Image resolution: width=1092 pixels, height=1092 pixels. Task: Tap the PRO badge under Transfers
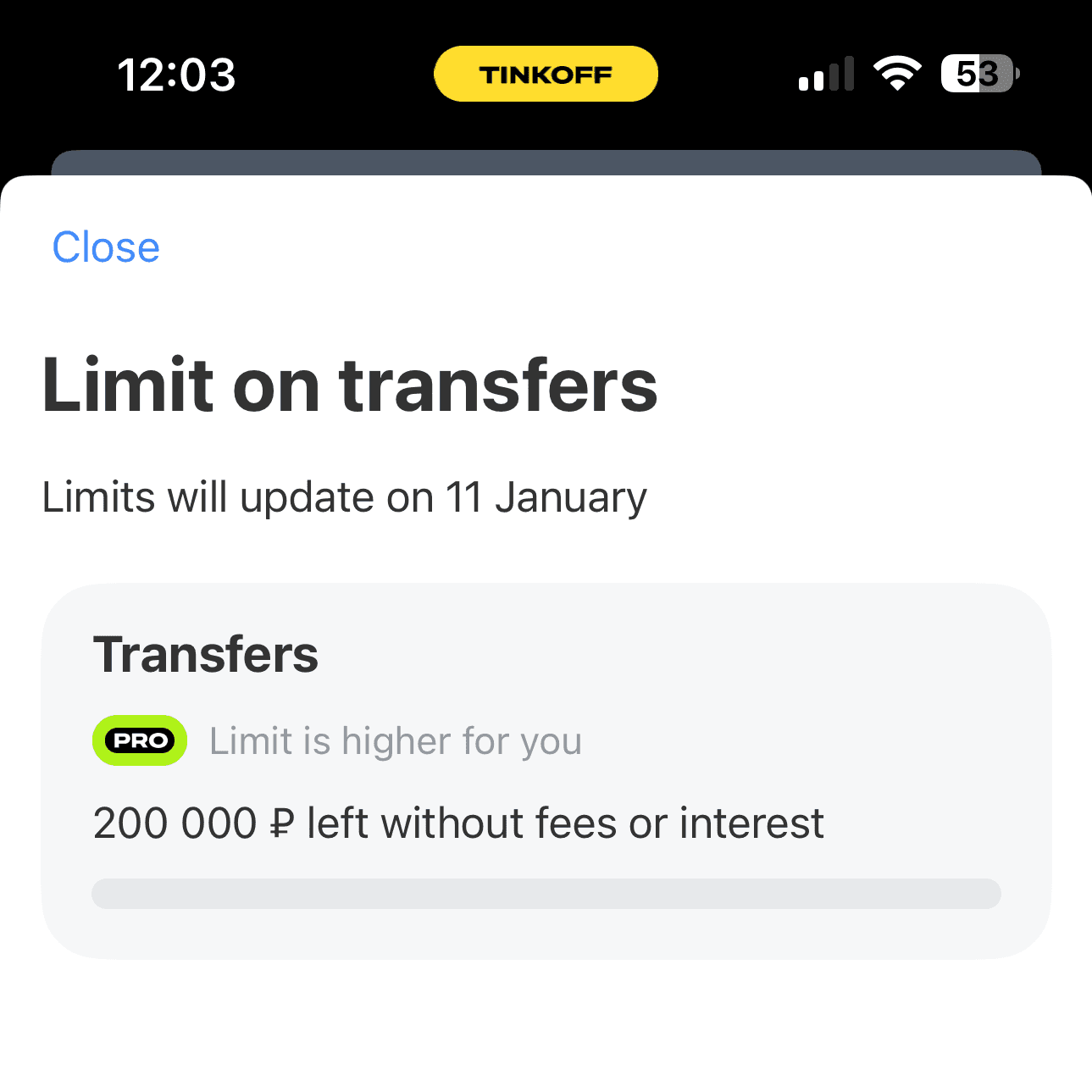[x=140, y=740]
